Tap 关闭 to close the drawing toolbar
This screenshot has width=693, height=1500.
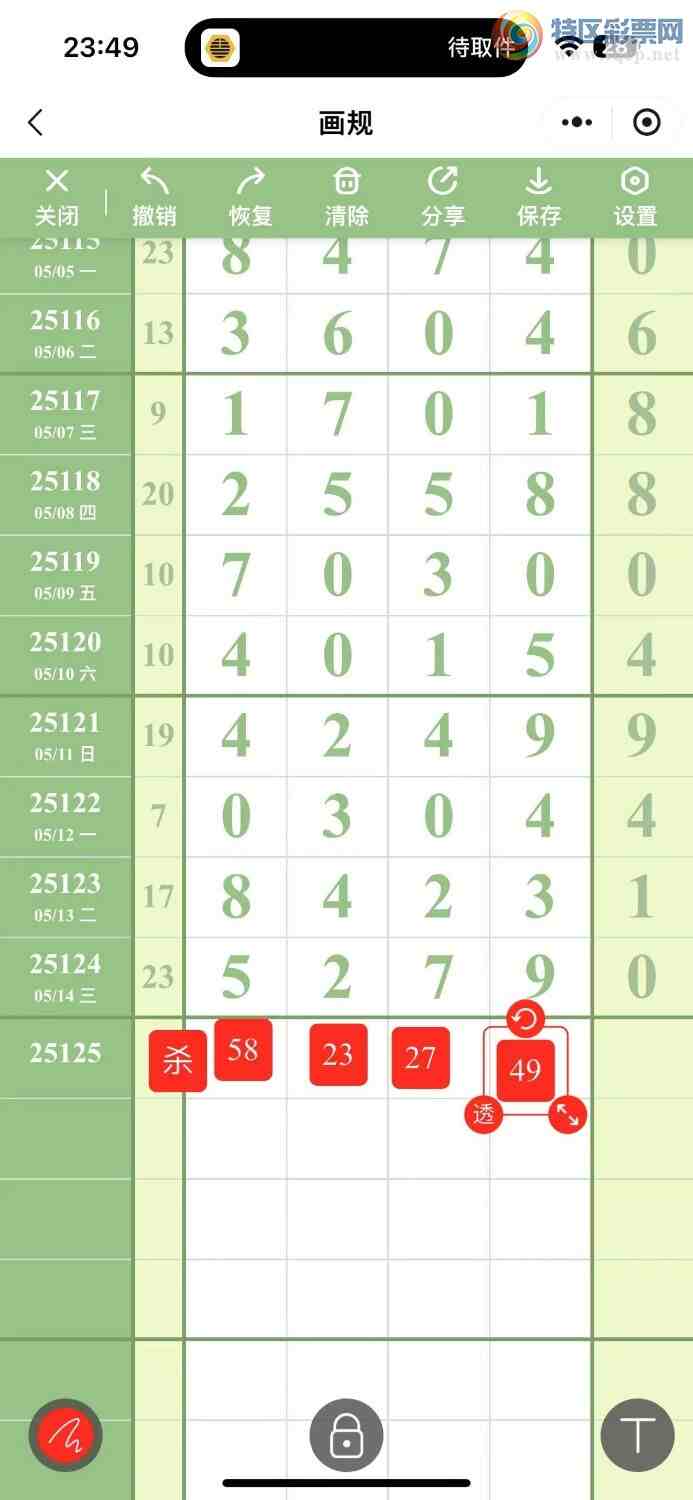point(57,197)
